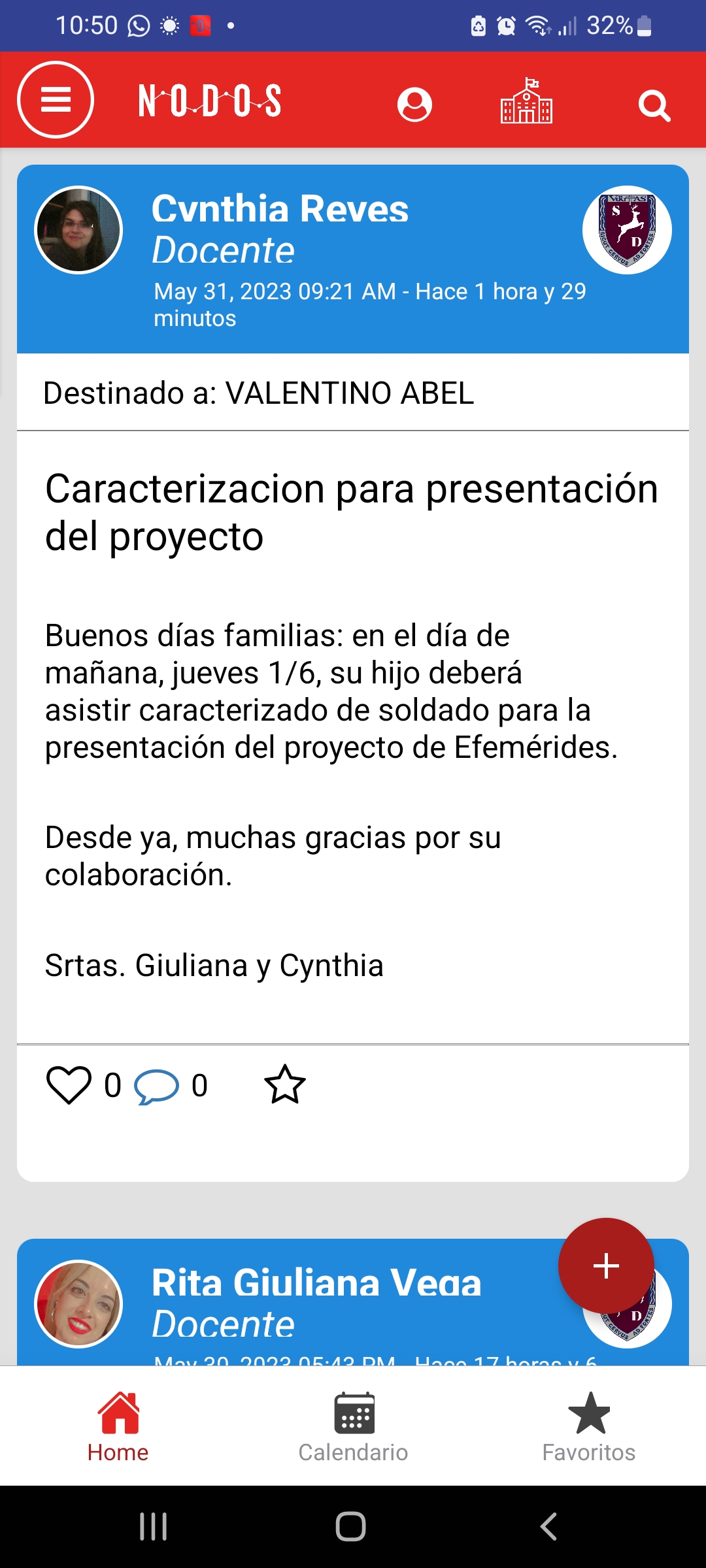Tap the search magnifier icon

(x=654, y=105)
